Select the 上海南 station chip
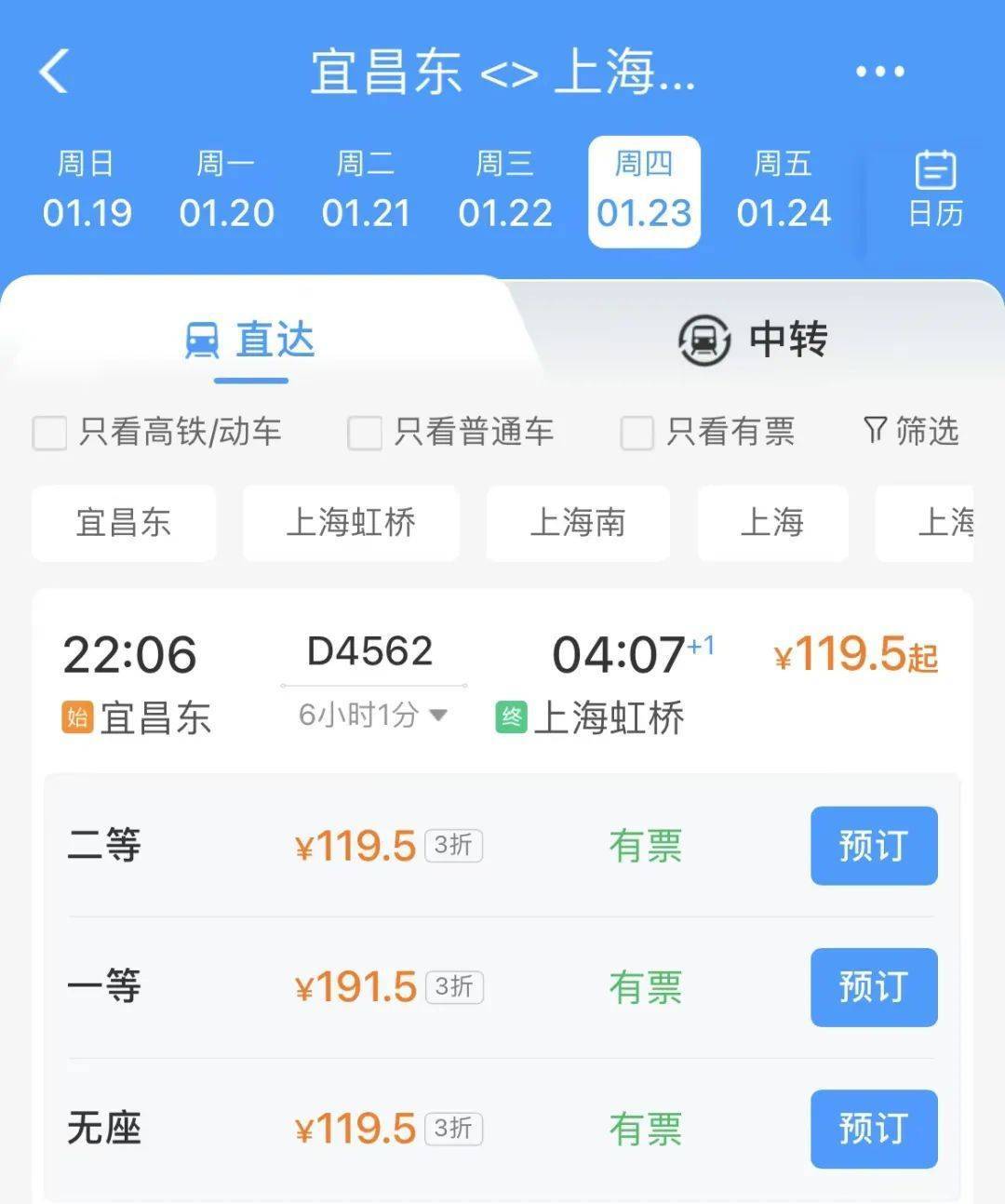 (x=578, y=524)
